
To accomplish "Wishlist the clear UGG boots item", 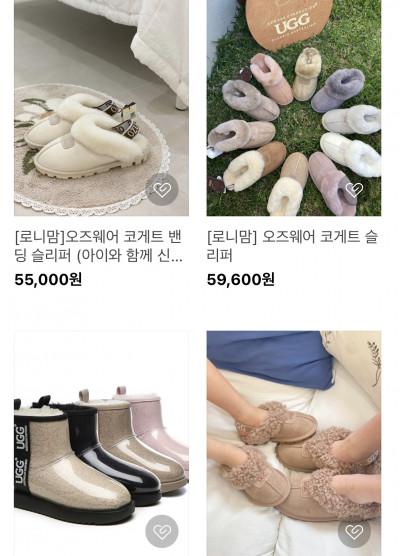I will click(x=162, y=531).
